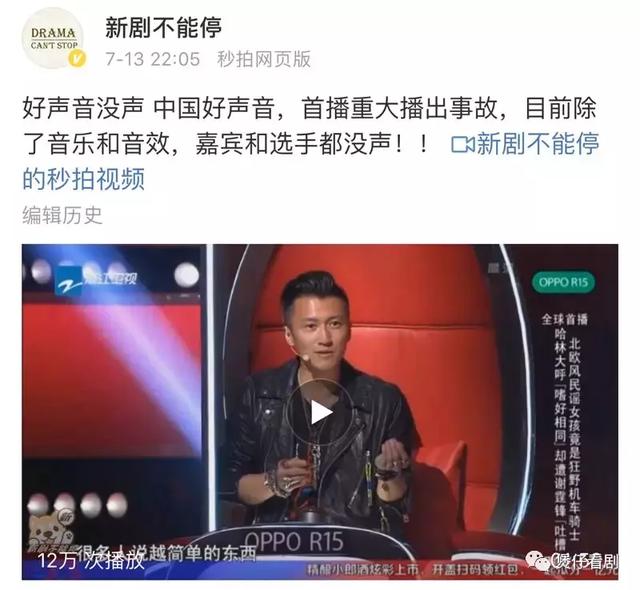
Task: Open the 新剧不能停 profile avatar
Action: (x=53, y=39)
